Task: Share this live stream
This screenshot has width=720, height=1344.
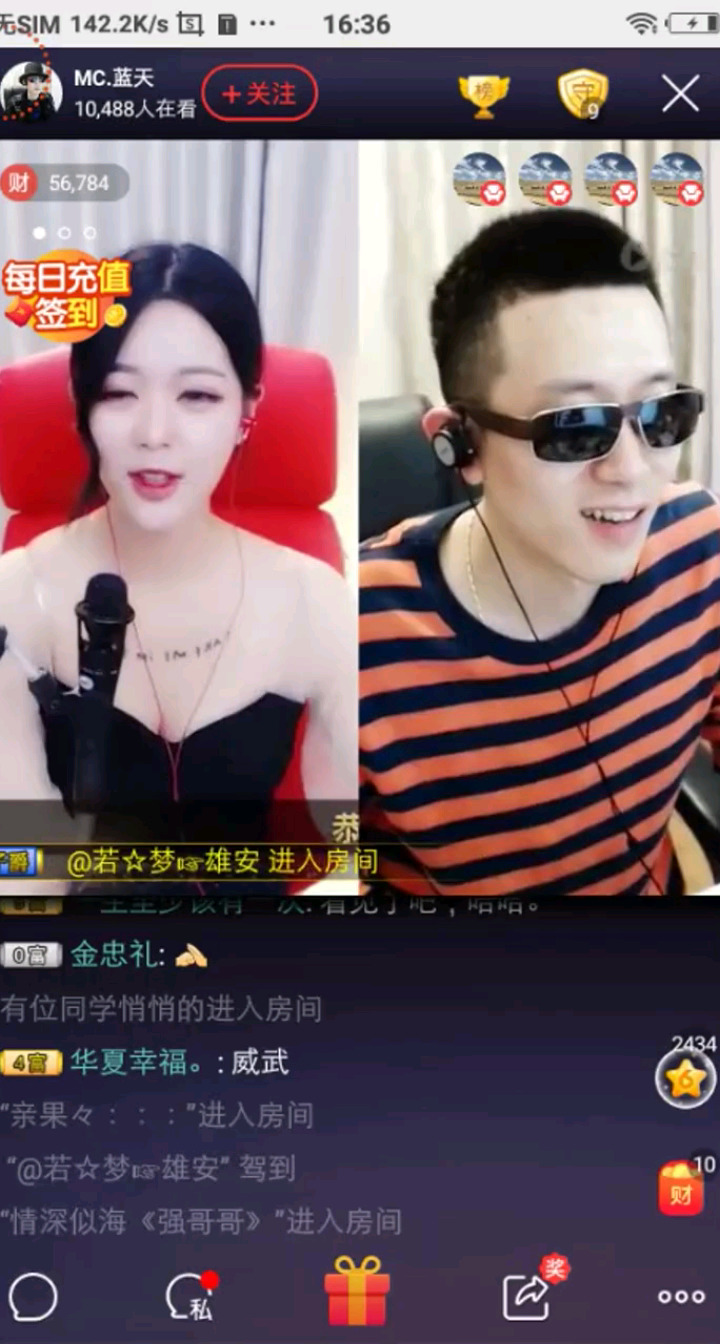Action: (527, 1296)
